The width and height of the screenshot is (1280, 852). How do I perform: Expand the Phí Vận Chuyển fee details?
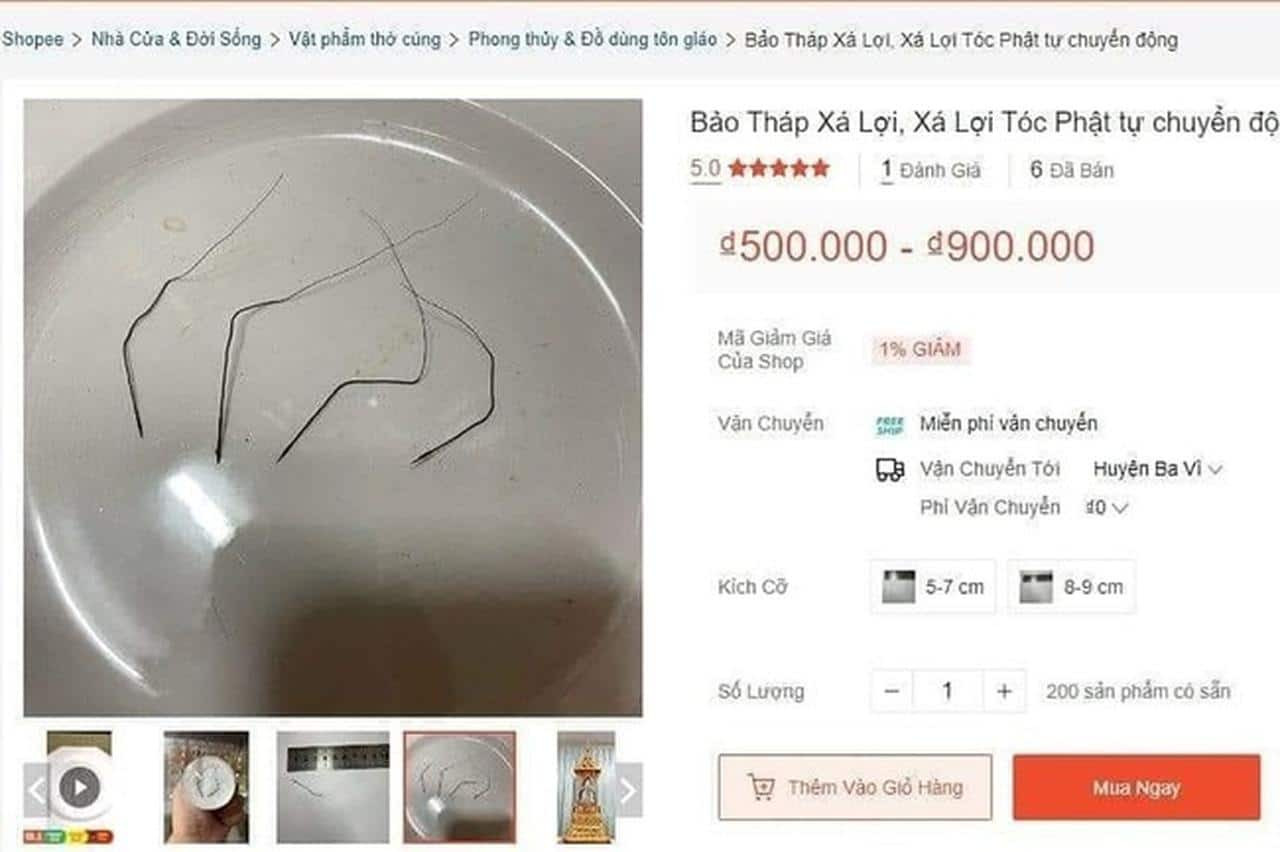pyautogui.click(x=1107, y=508)
